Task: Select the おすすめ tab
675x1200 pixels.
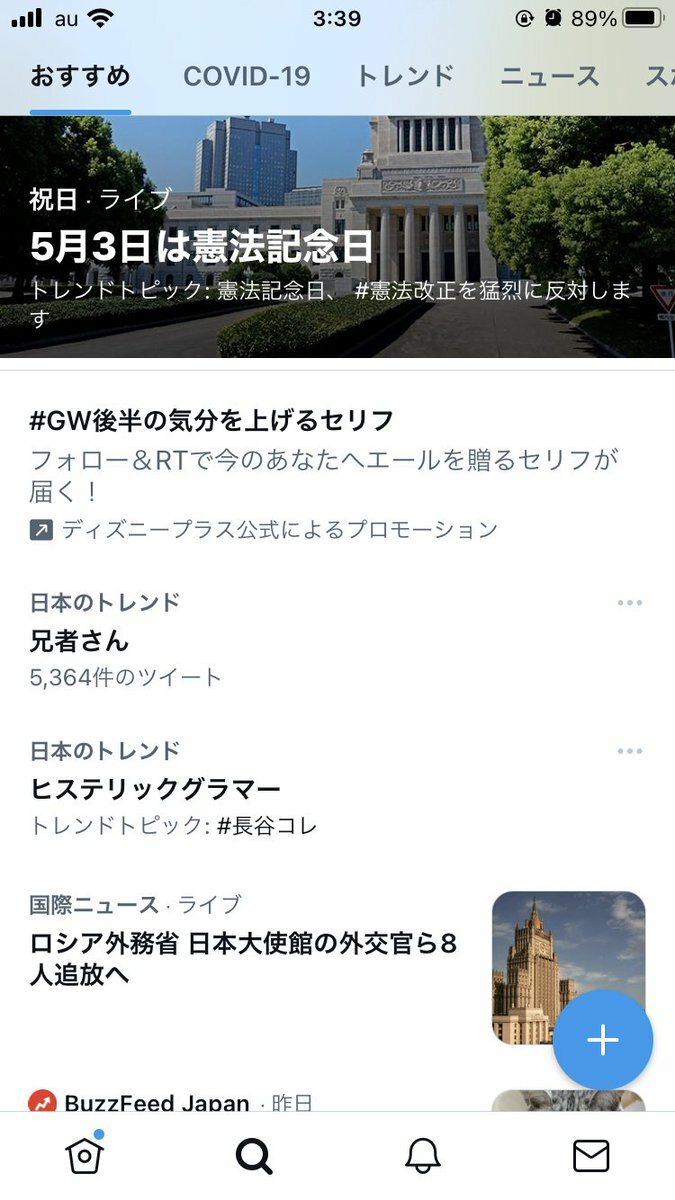Action: coord(80,76)
